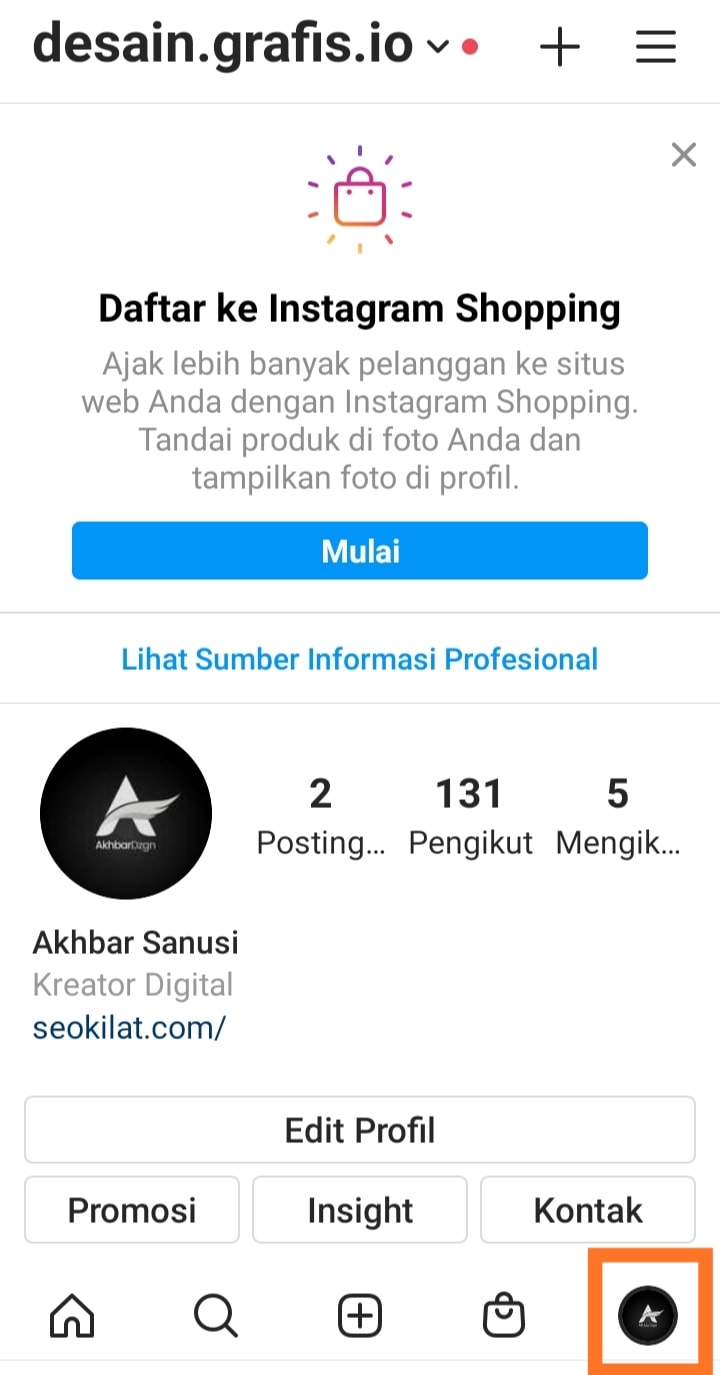
Task: Dismiss the Instagram Shopping banner
Action: [x=684, y=154]
